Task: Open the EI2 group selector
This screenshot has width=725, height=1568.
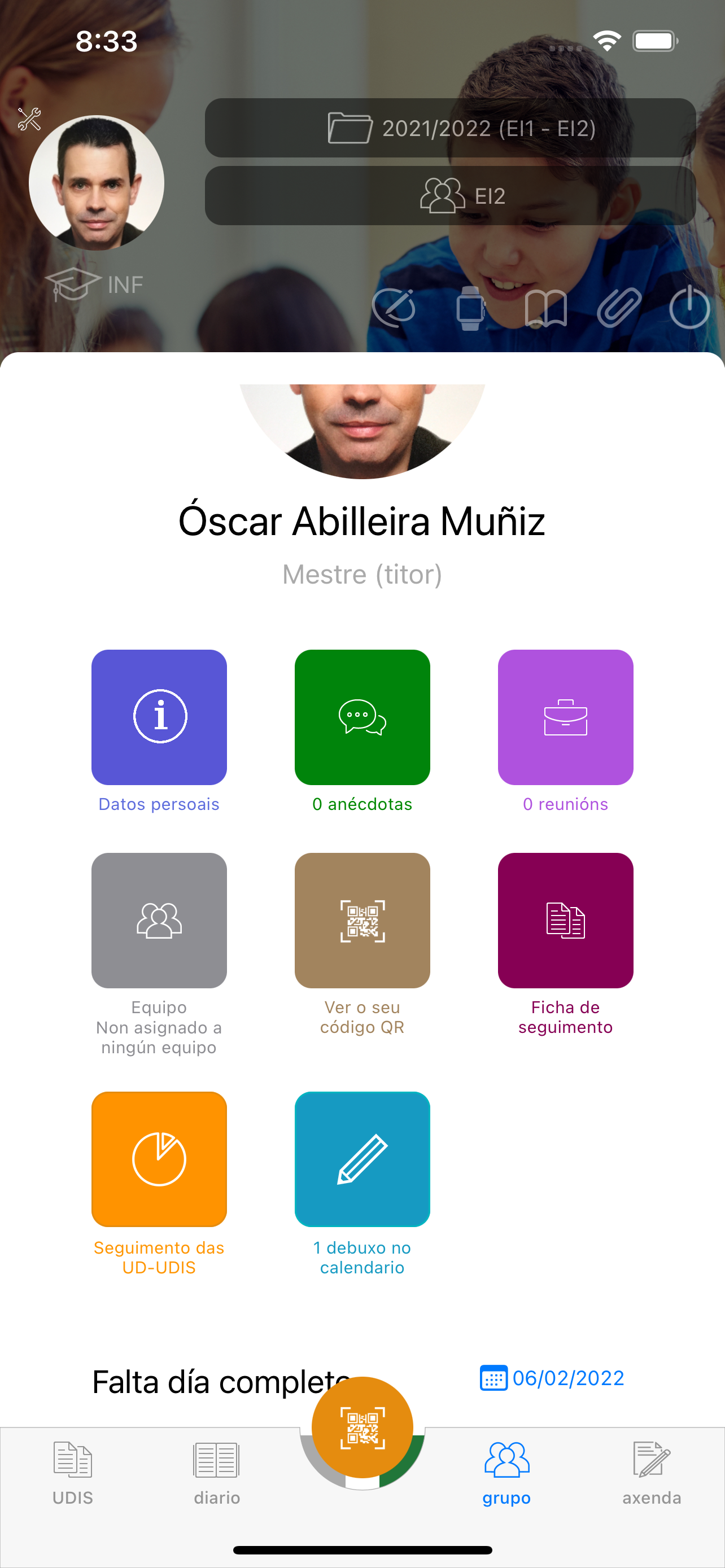Action: [450, 195]
